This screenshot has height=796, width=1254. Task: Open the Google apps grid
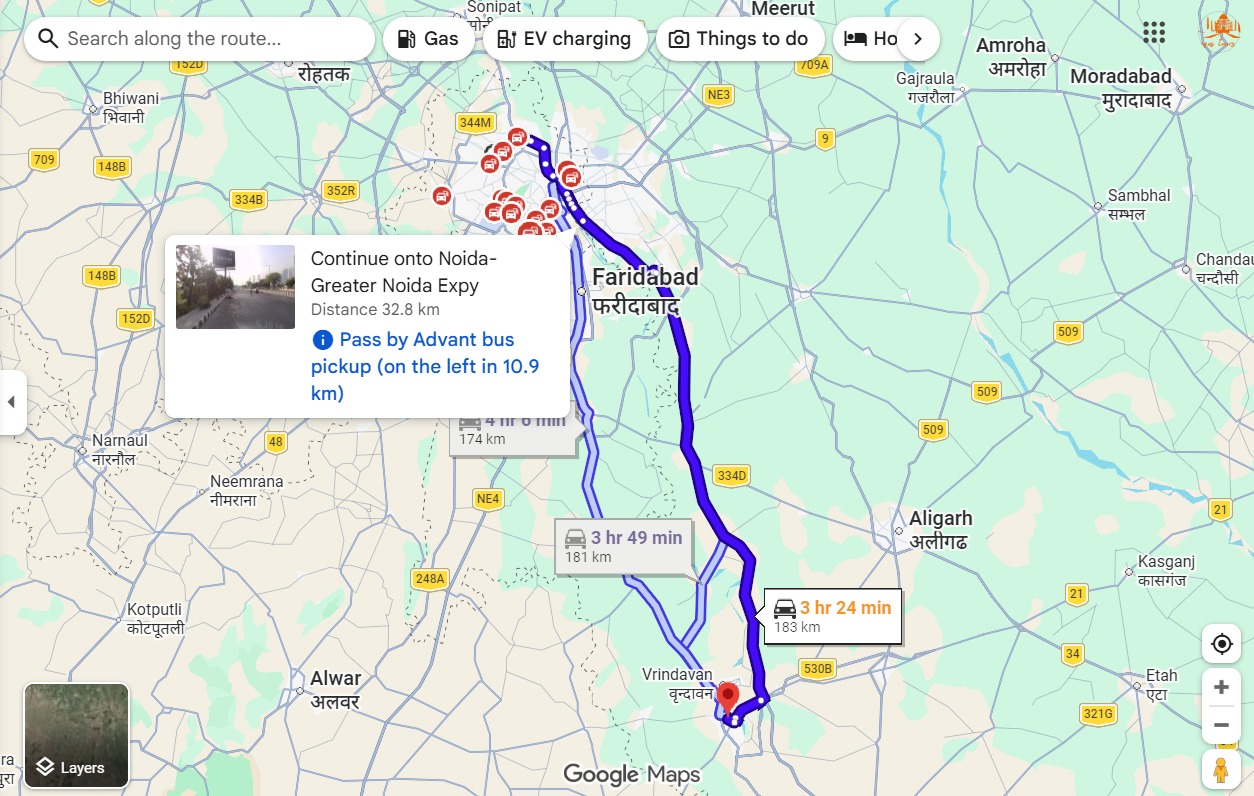pyautogui.click(x=1154, y=32)
